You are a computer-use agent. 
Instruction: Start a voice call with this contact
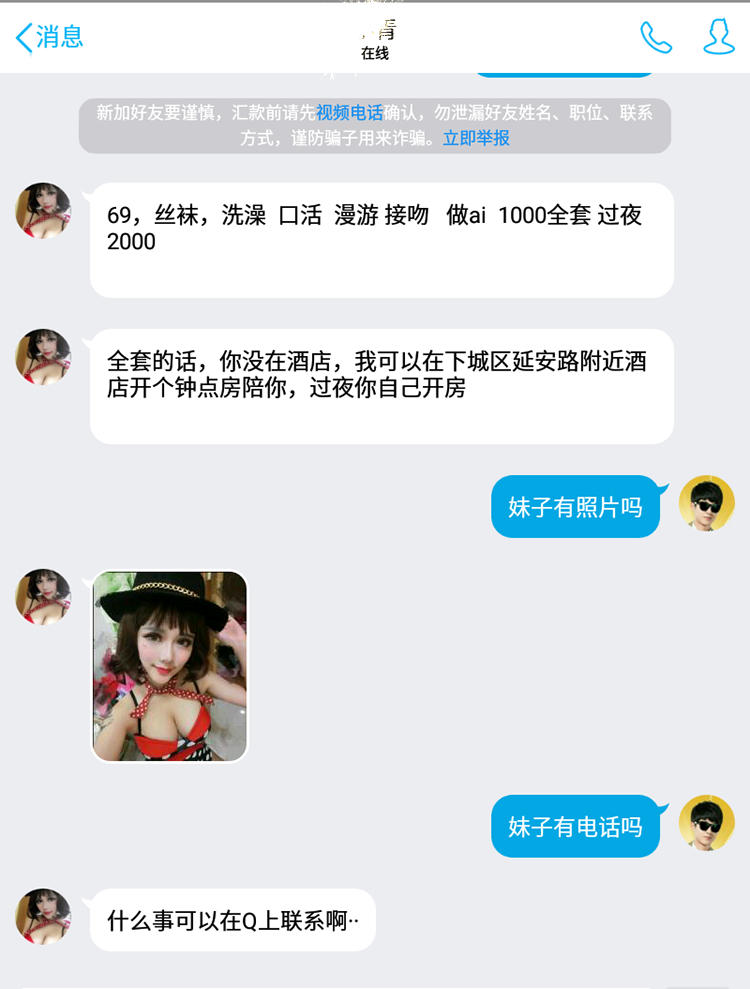click(x=656, y=37)
